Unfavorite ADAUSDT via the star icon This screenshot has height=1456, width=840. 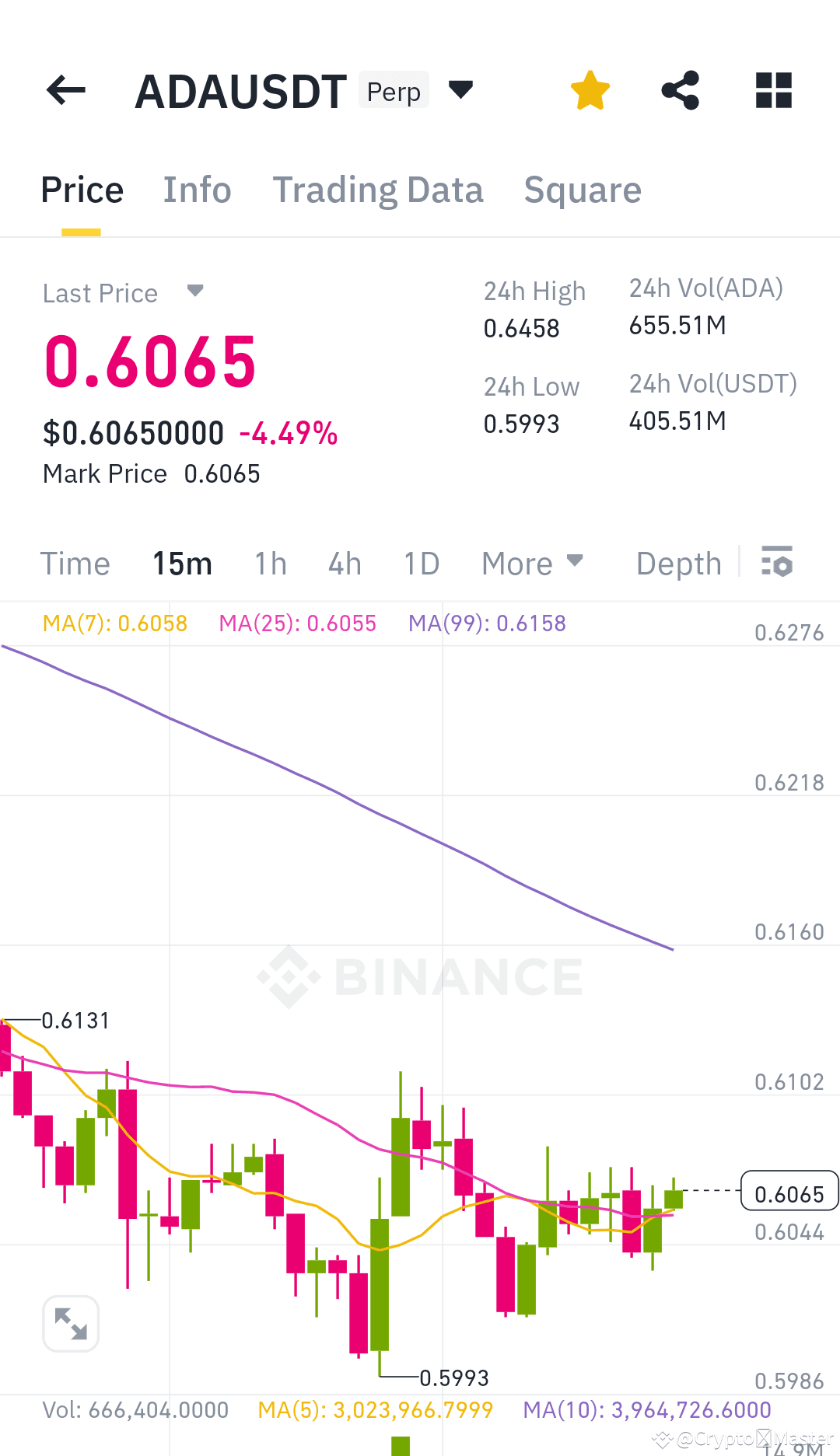click(x=590, y=89)
